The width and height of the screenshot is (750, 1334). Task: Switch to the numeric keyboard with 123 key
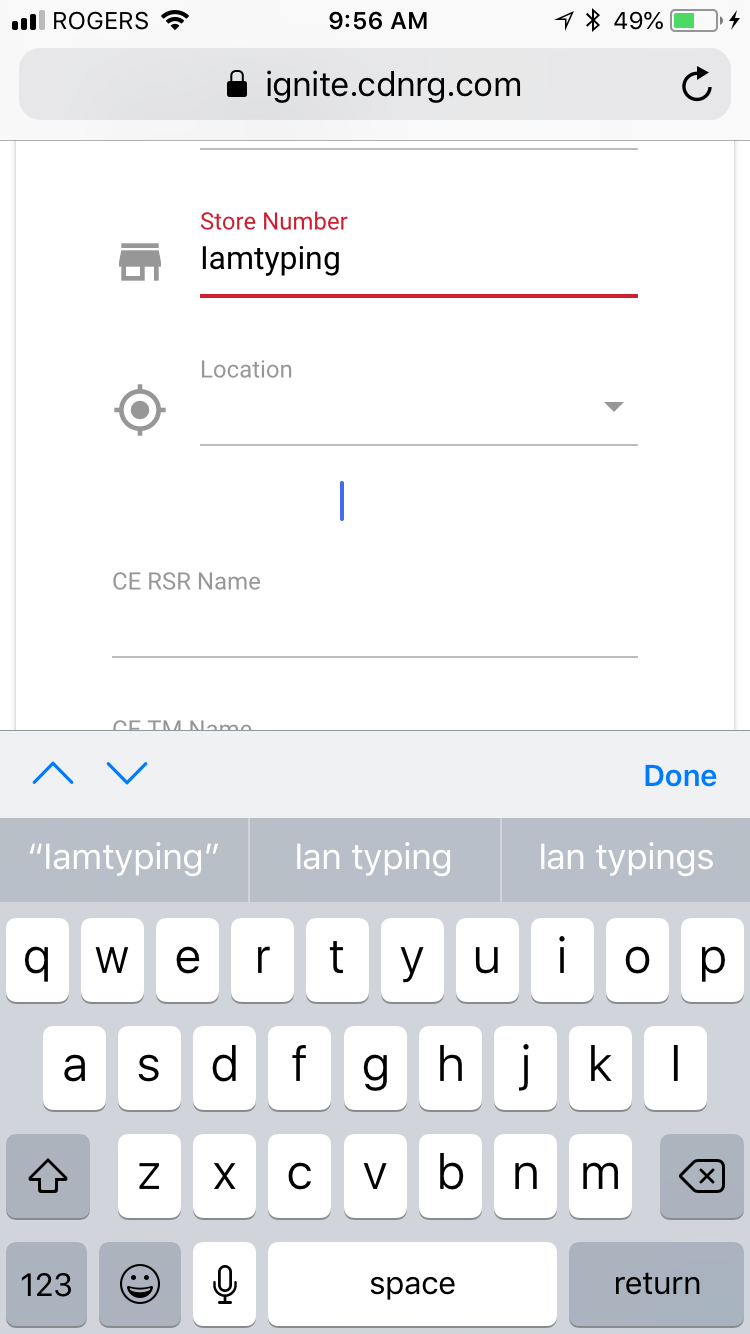click(46, 1284)
